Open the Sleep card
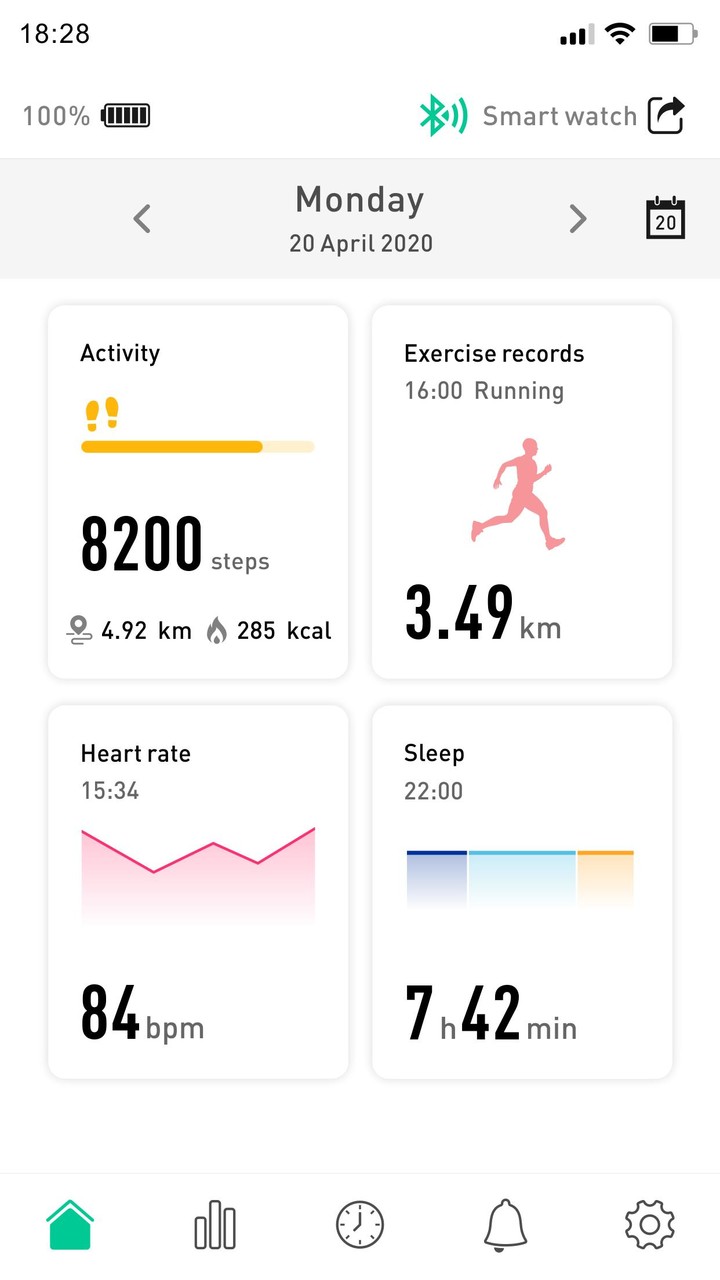This screenshot has height=1280, width=720. [x=522, y=892]
